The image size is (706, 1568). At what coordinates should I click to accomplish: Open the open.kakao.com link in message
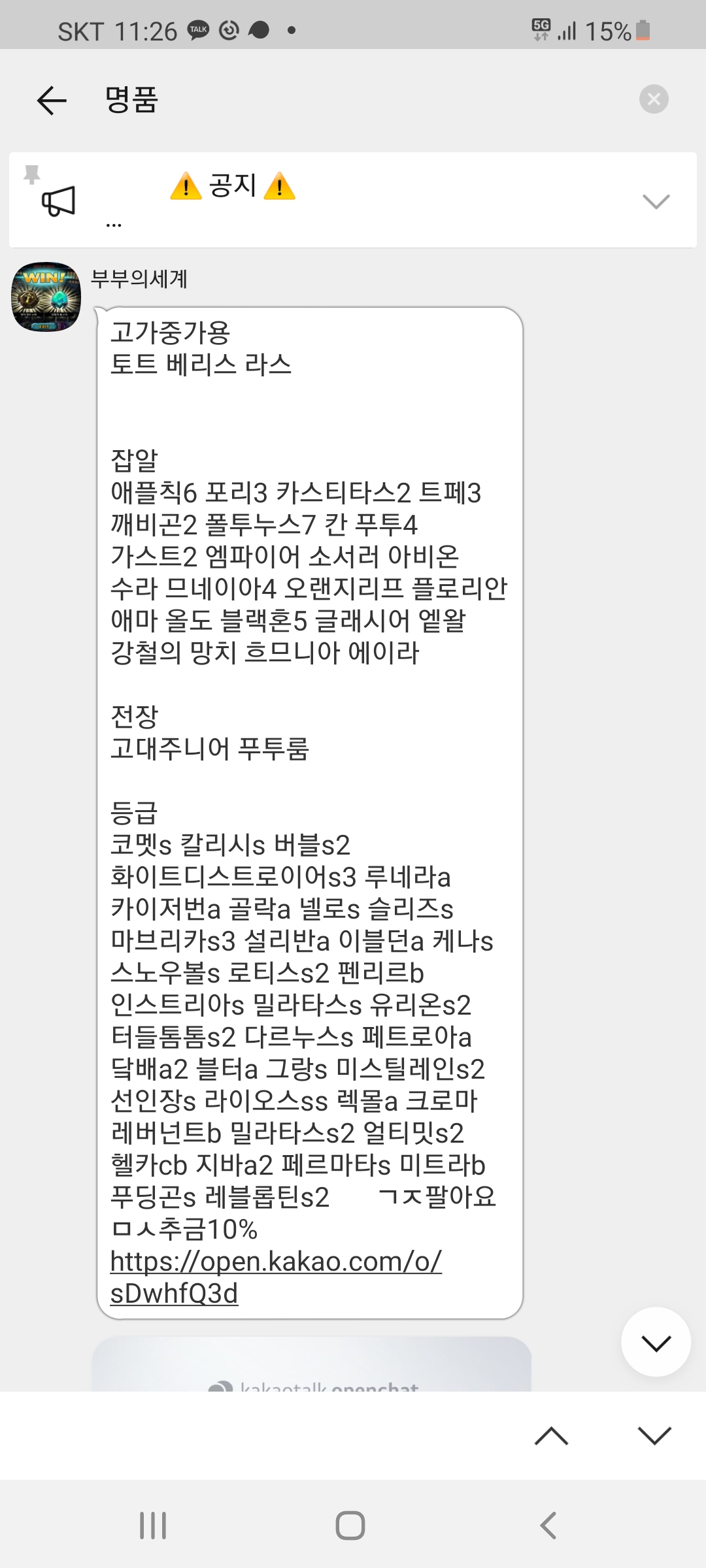click(x=275, y=1277)
